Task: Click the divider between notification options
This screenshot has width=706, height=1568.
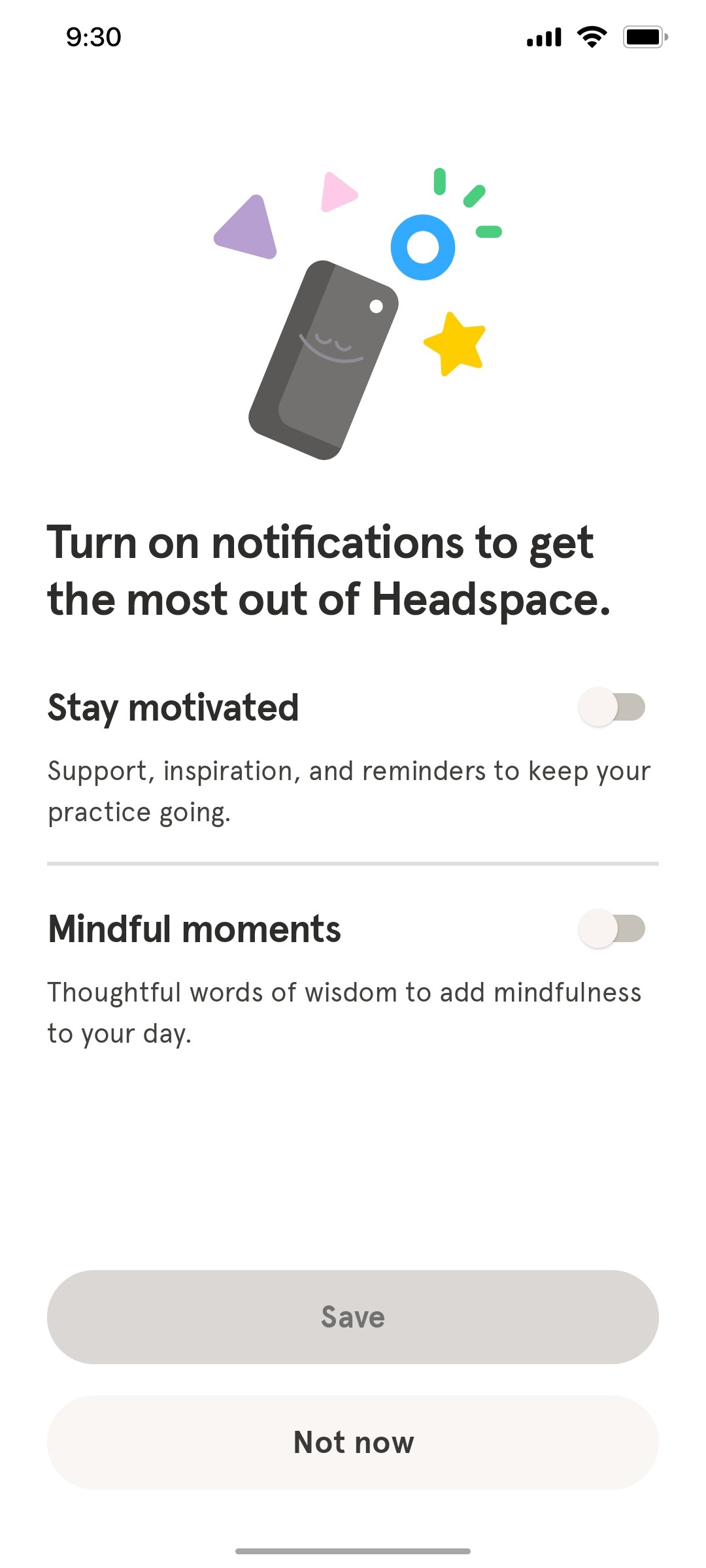Action: point(353,862)
